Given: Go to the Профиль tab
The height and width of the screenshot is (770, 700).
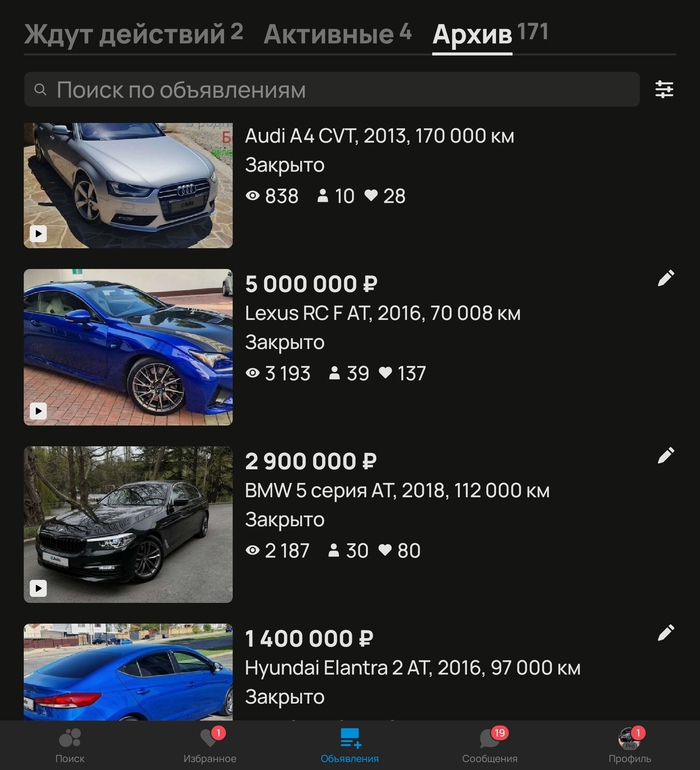Looking at the screenshot, I should tap(630, 745).
